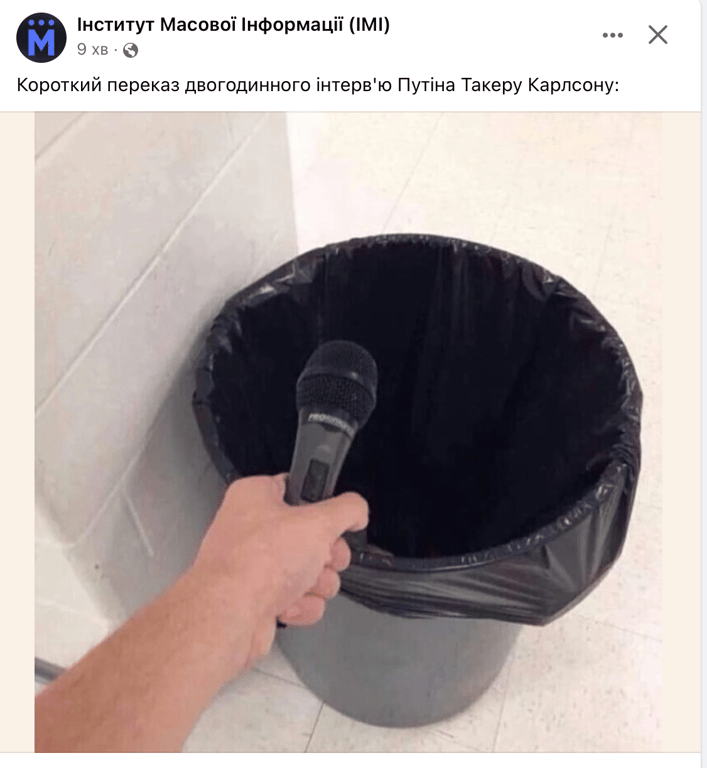Dismiss the post with the X button

coord(657,35)
